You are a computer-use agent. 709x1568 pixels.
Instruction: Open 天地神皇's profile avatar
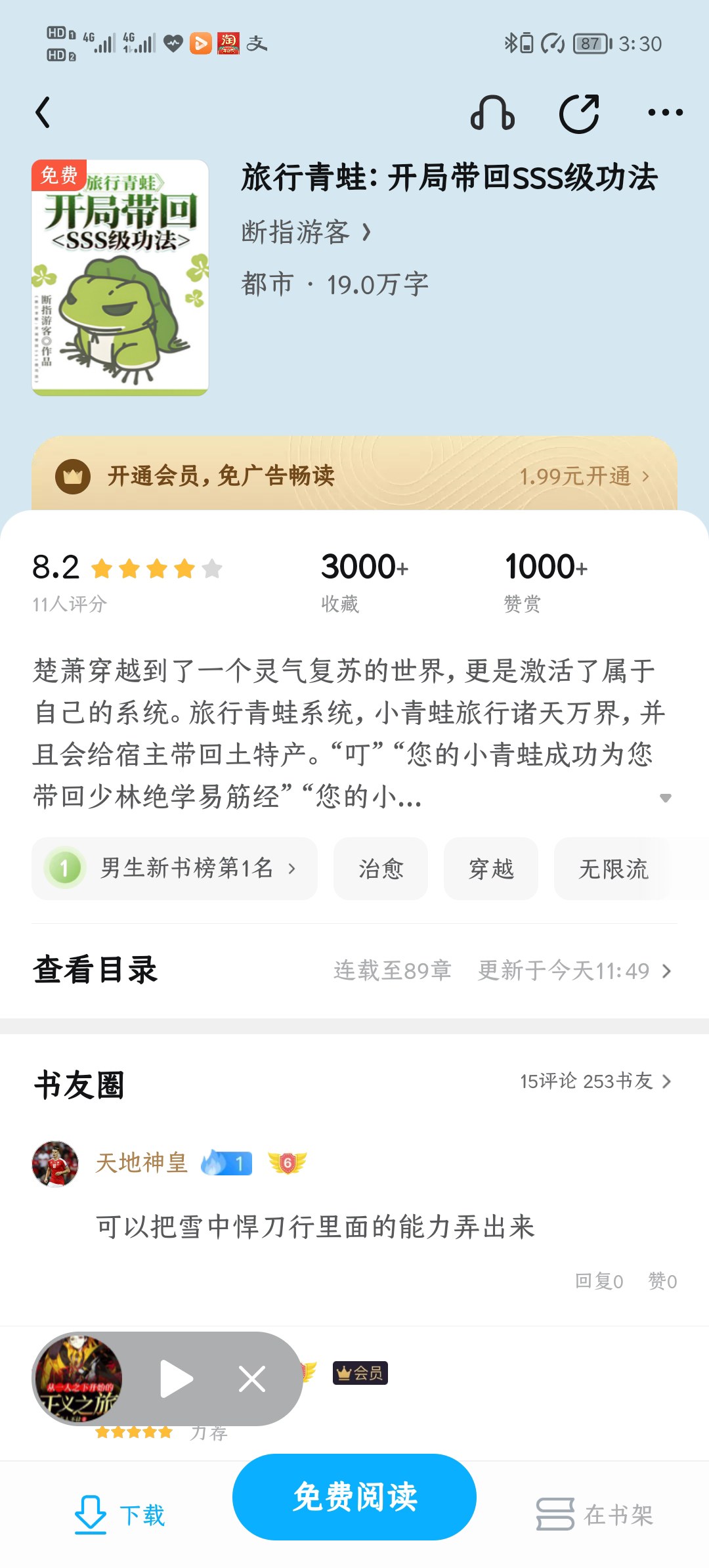coord(55,1164)
